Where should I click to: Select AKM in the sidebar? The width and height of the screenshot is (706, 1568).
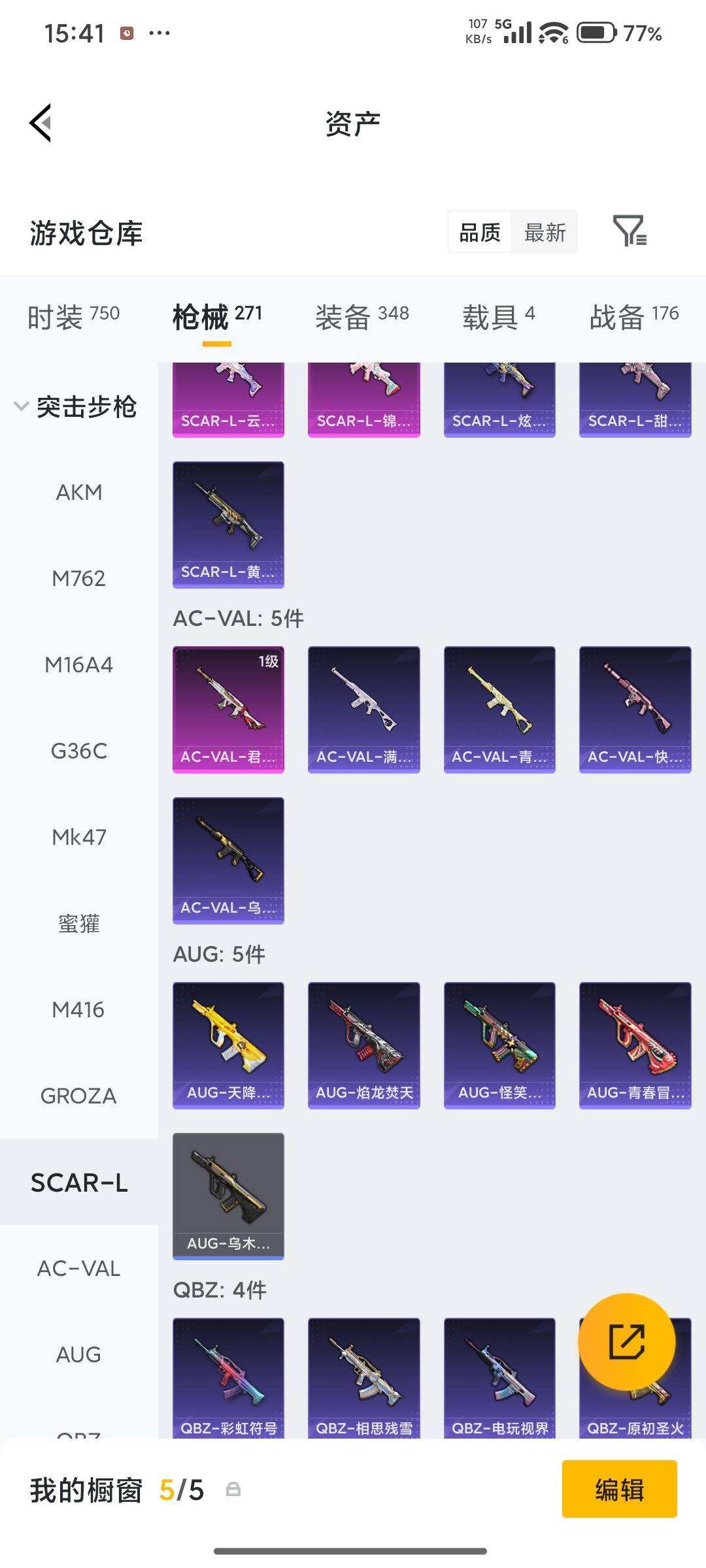79,492
